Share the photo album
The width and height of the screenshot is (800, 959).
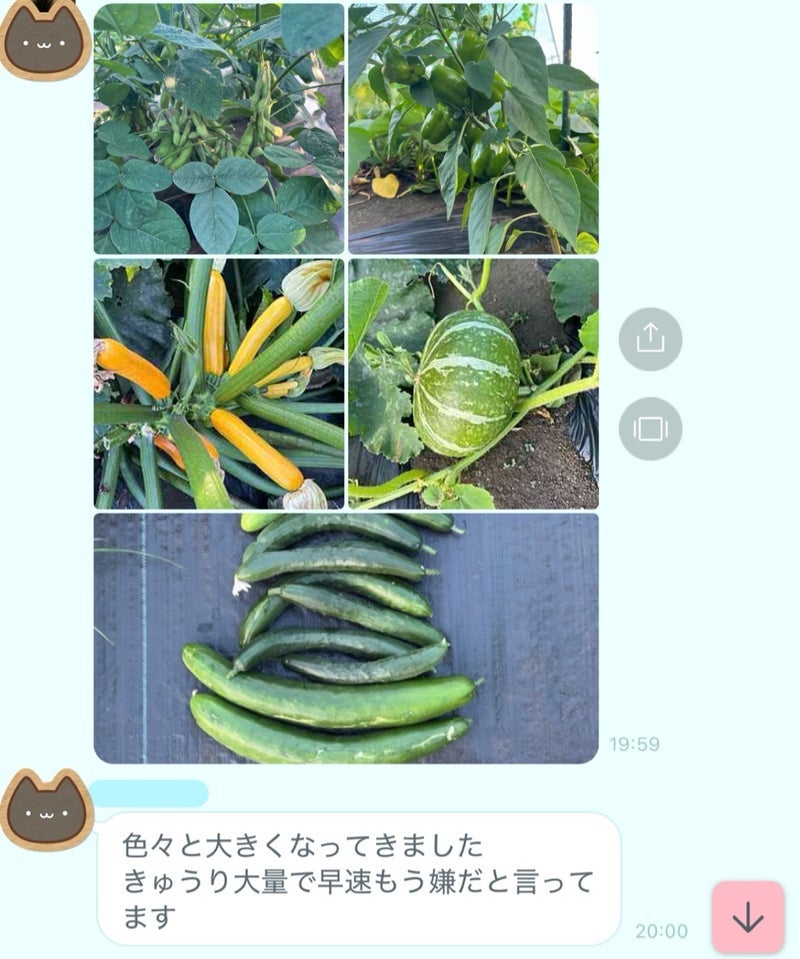point(650,339)
